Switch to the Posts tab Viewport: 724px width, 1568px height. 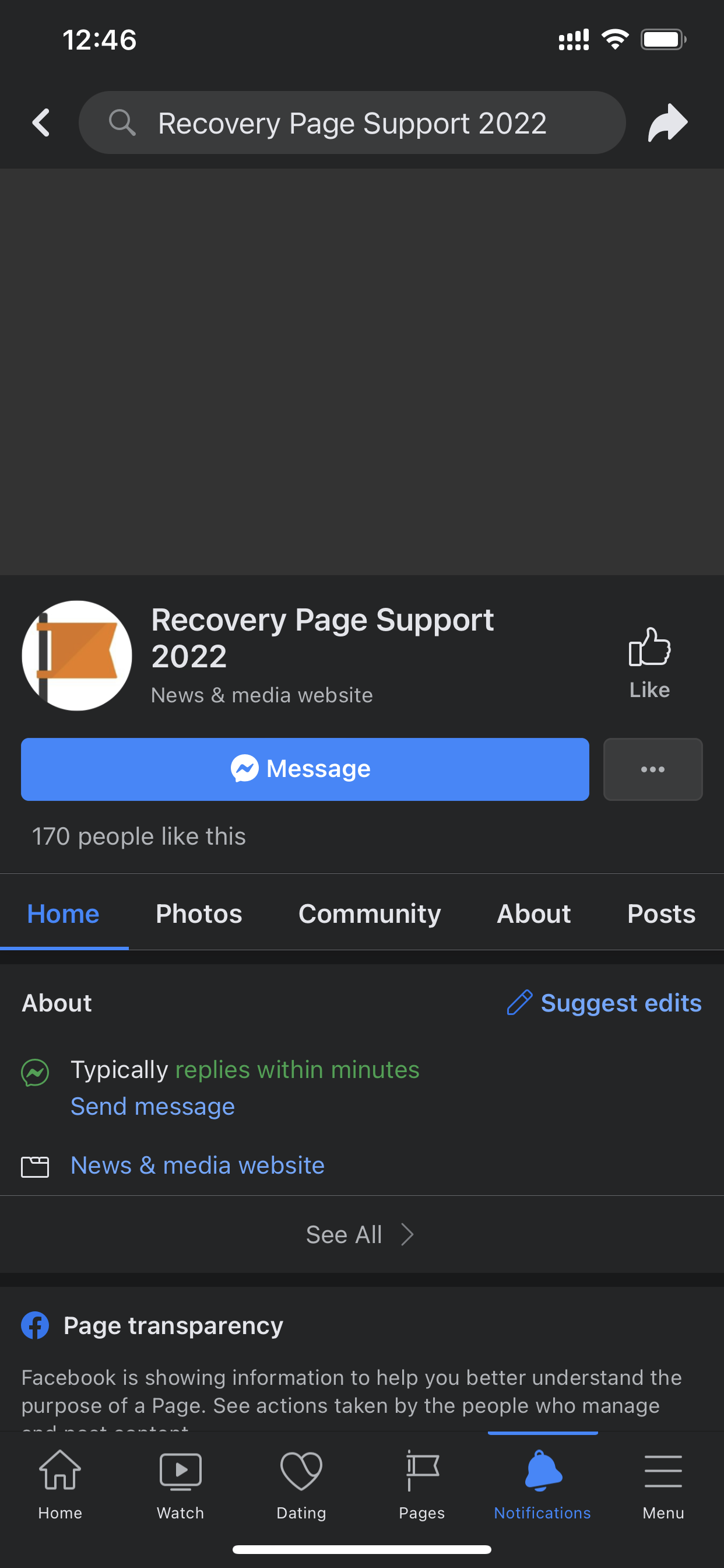pos(660,913)
